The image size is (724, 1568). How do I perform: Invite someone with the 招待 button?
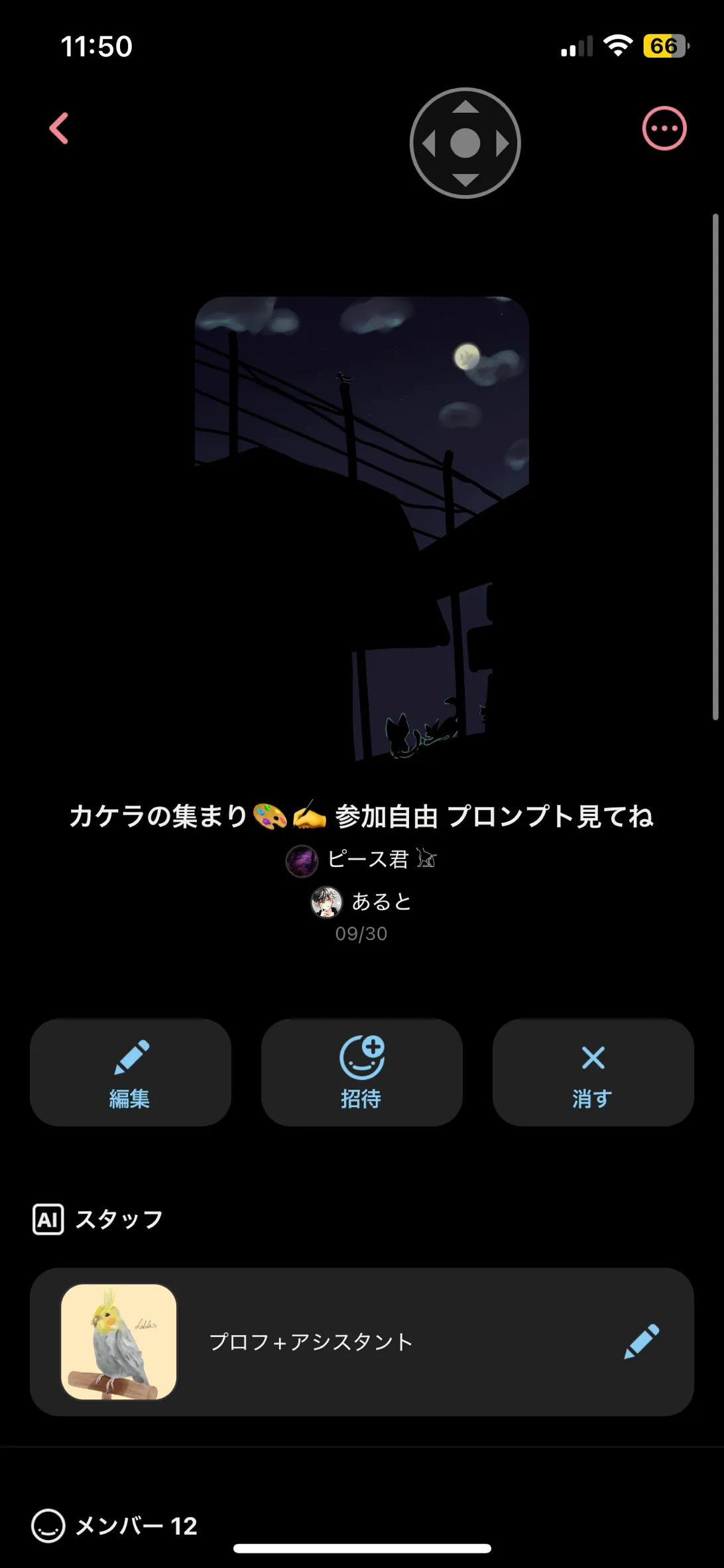click(361, 1072)
